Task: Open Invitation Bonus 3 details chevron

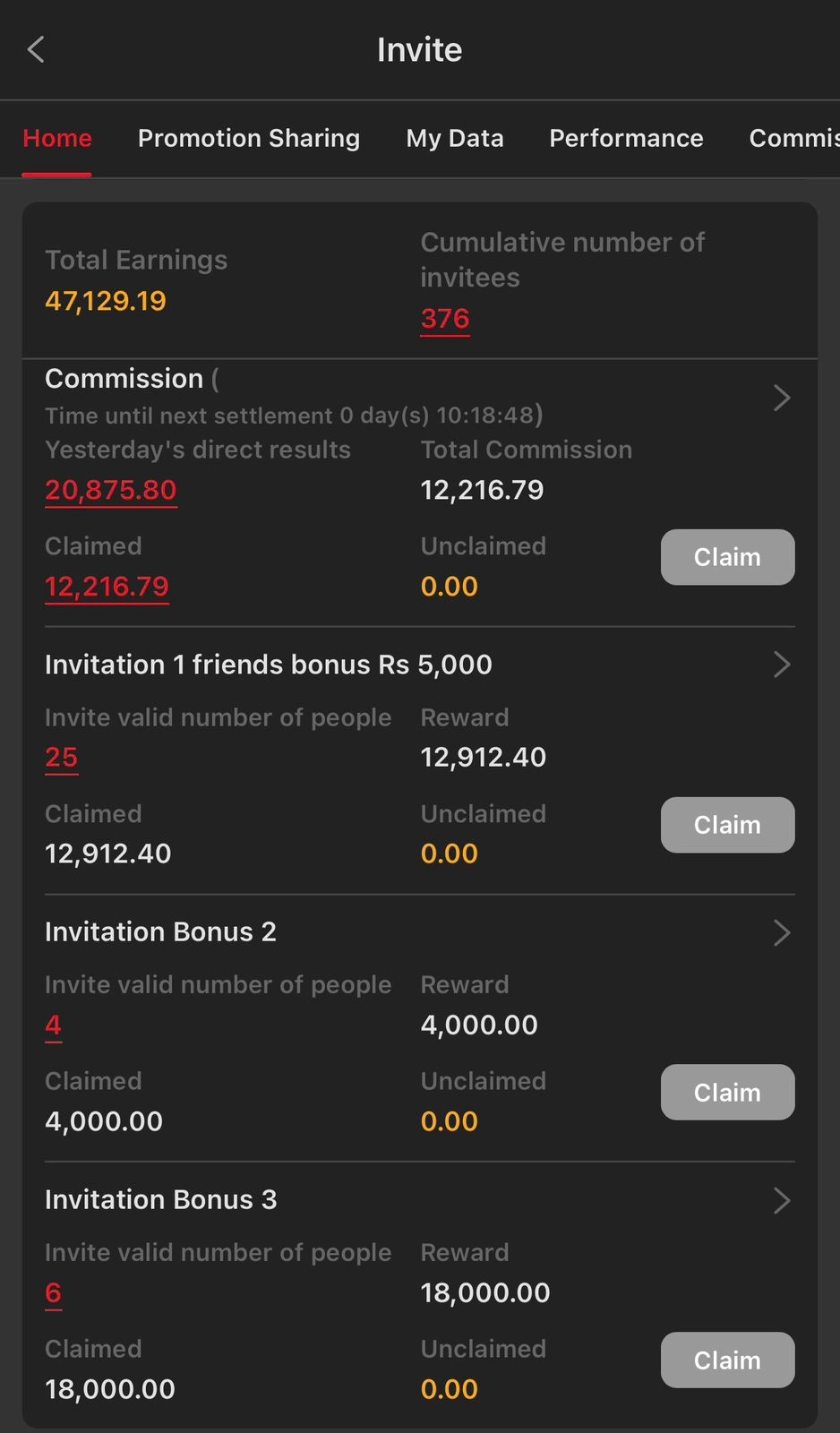Action: tap(780, 1200)
